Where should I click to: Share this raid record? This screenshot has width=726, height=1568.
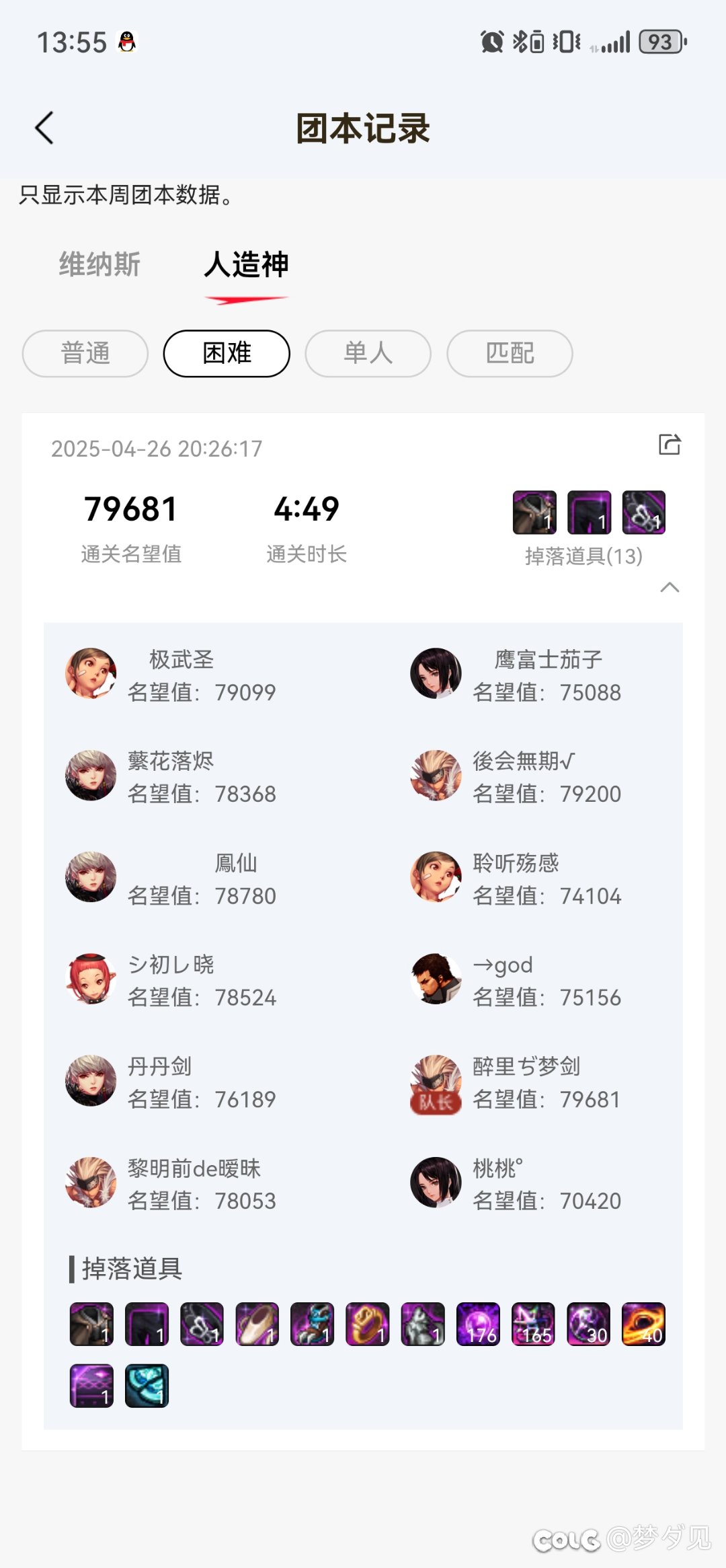670,445
